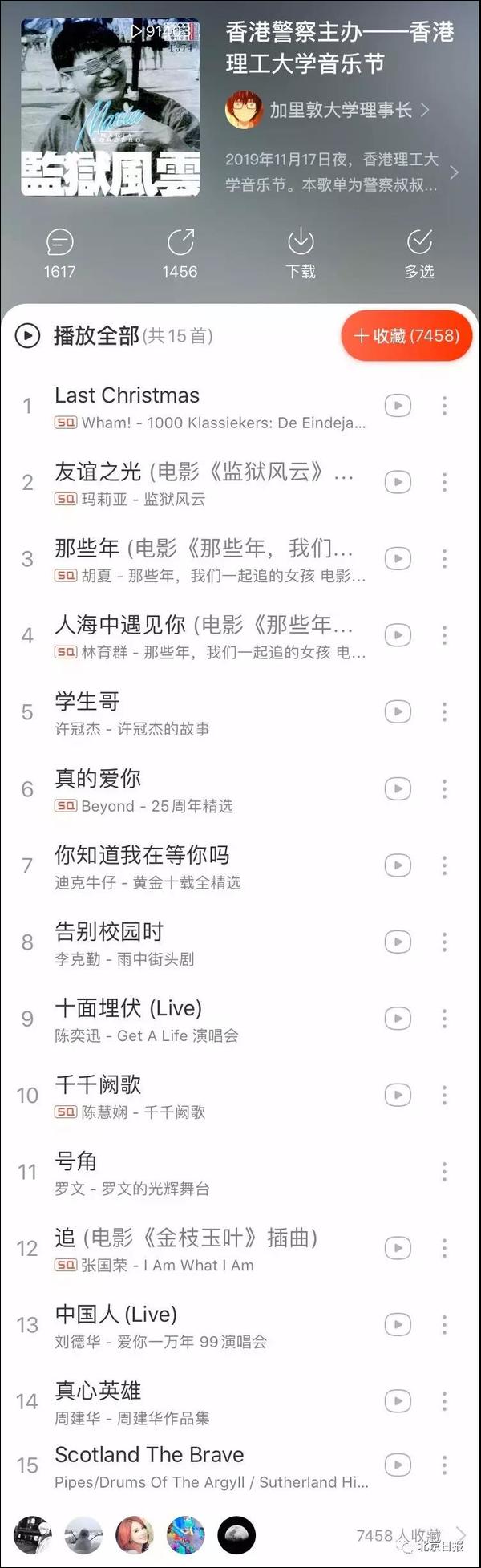The height and width of the screenshot is (1568, 481).
Task: Share this playlist via the 1456 icon
Action: click(x=180, y=253)
